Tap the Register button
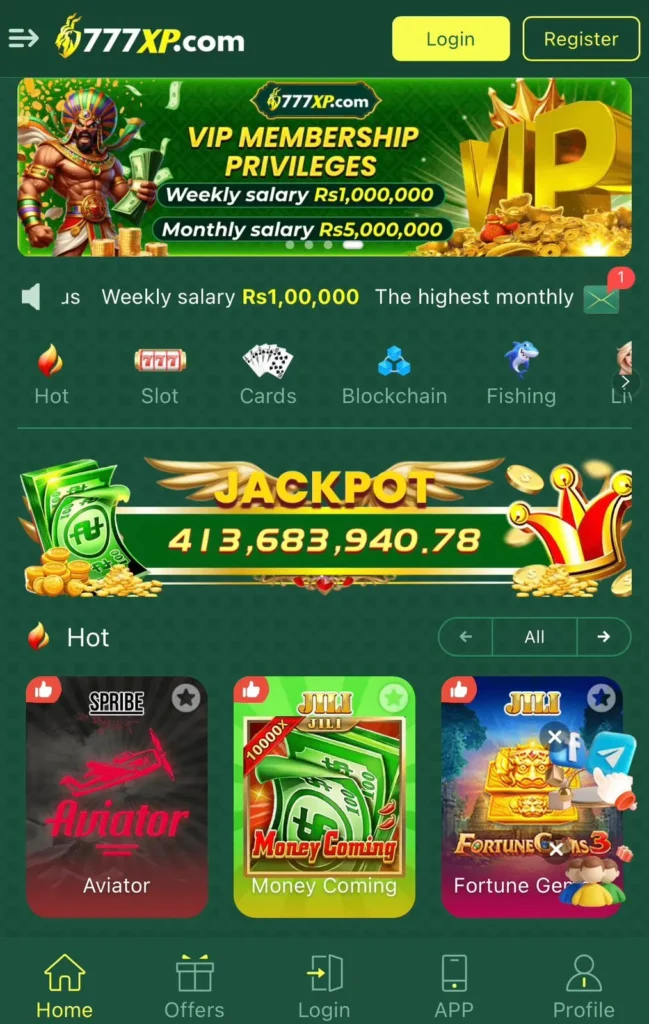 581,39
